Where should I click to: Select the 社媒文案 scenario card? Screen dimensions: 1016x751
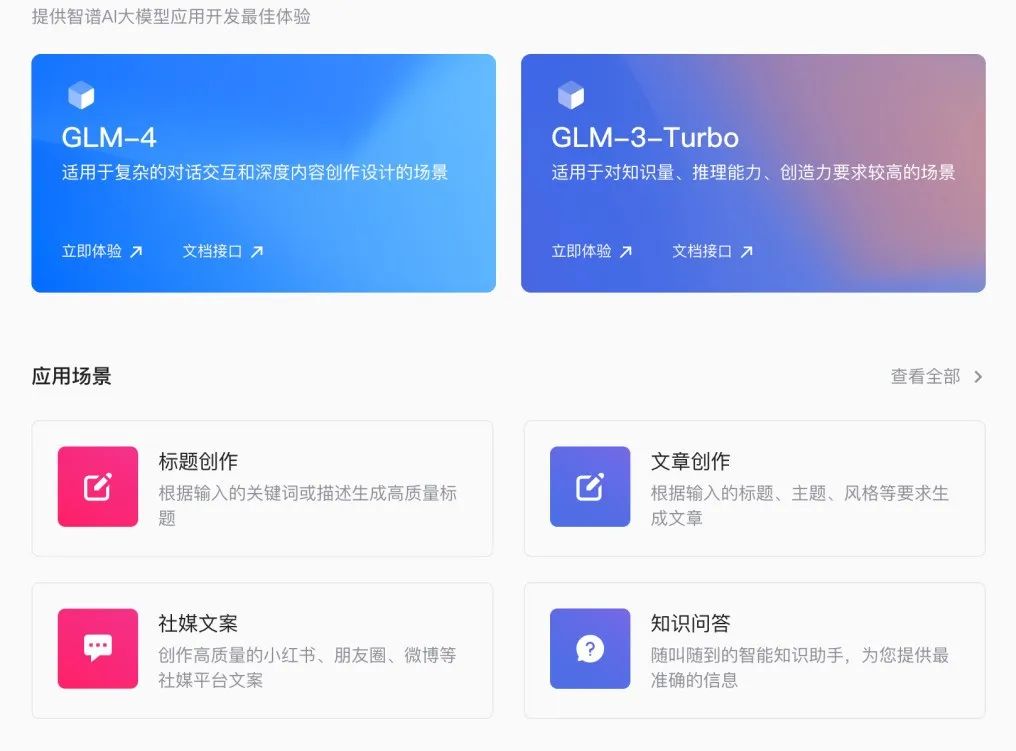point(262,650)
